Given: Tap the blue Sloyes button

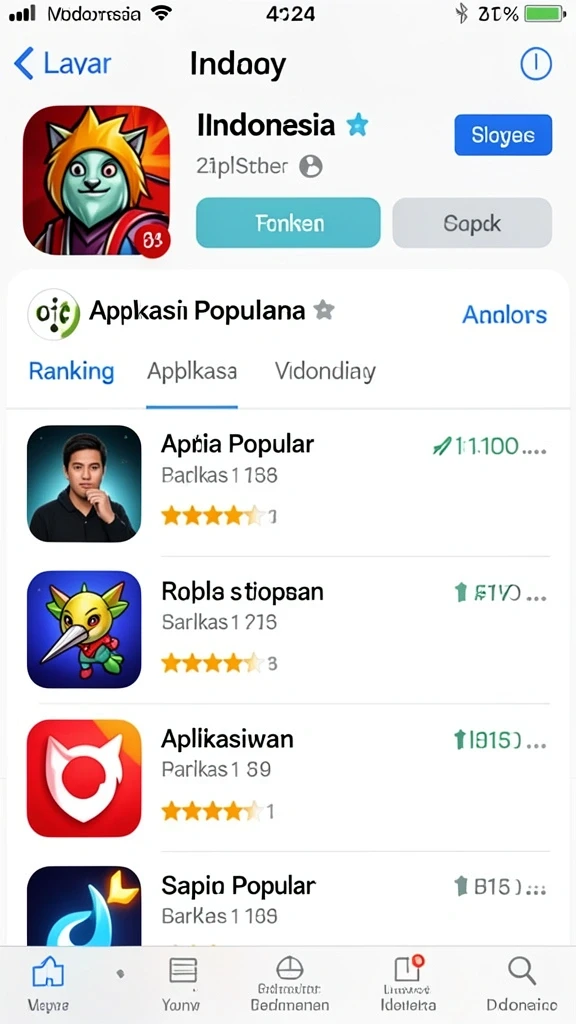Looking at the screenshot, I should tap(503, 135).
